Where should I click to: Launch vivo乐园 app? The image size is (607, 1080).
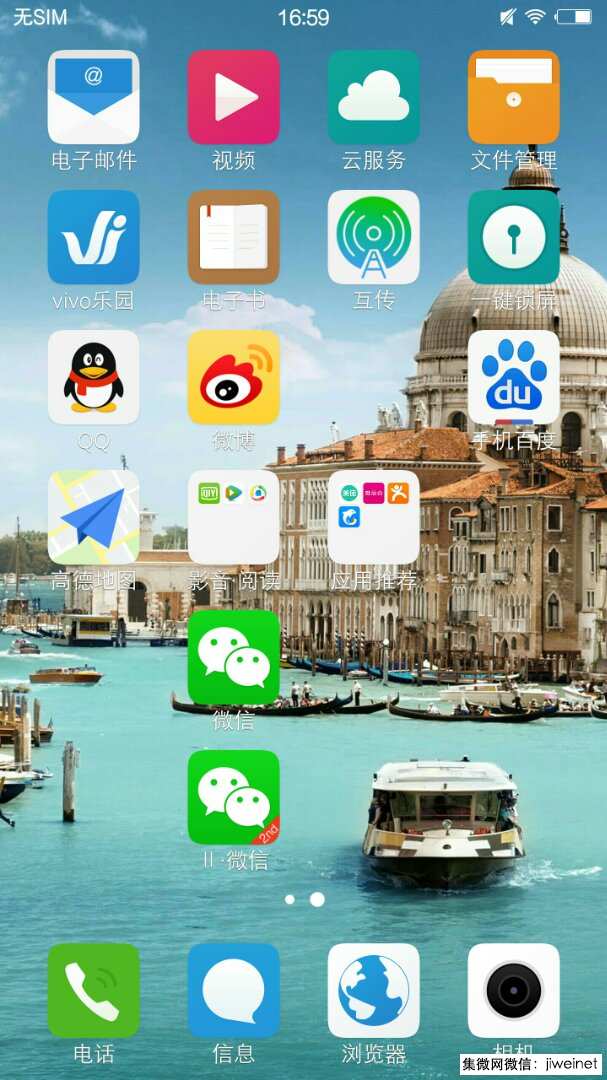(x=93, y=237)
